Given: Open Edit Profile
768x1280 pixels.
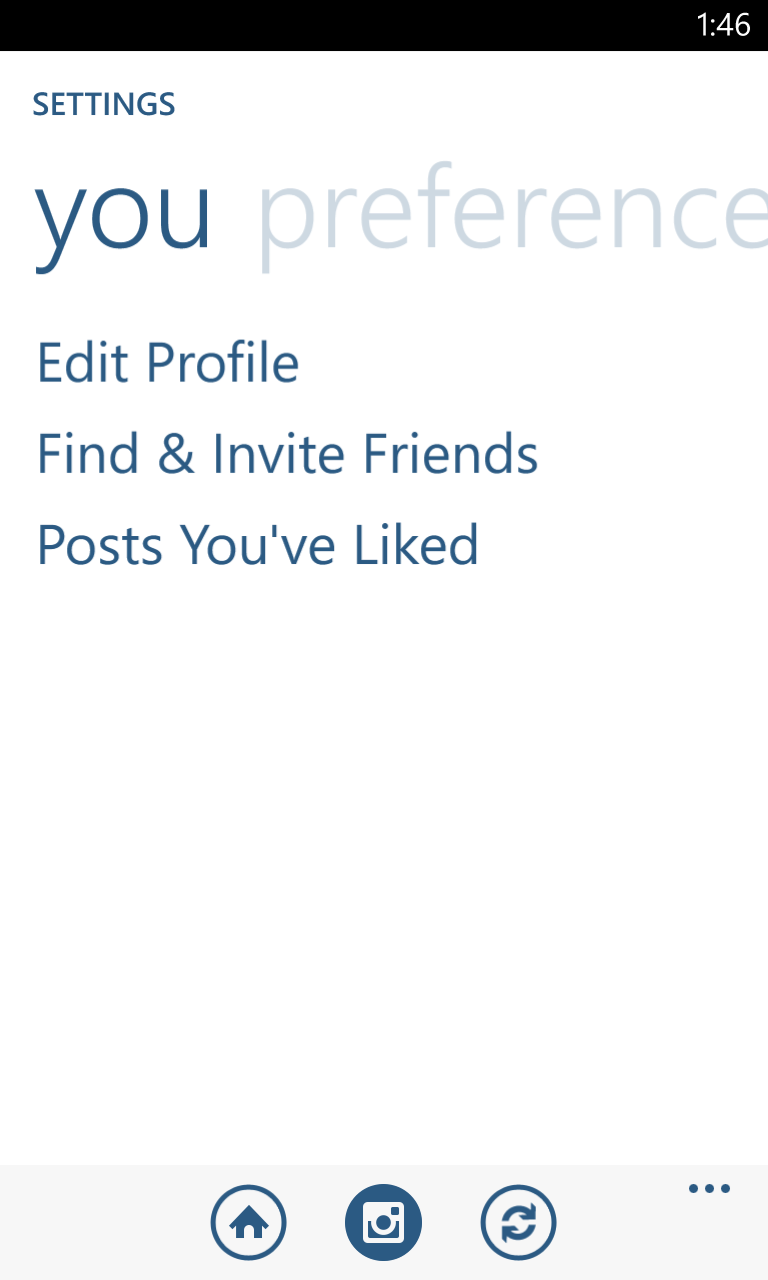Looking at the screenshot, I should (x=168, y=363).
